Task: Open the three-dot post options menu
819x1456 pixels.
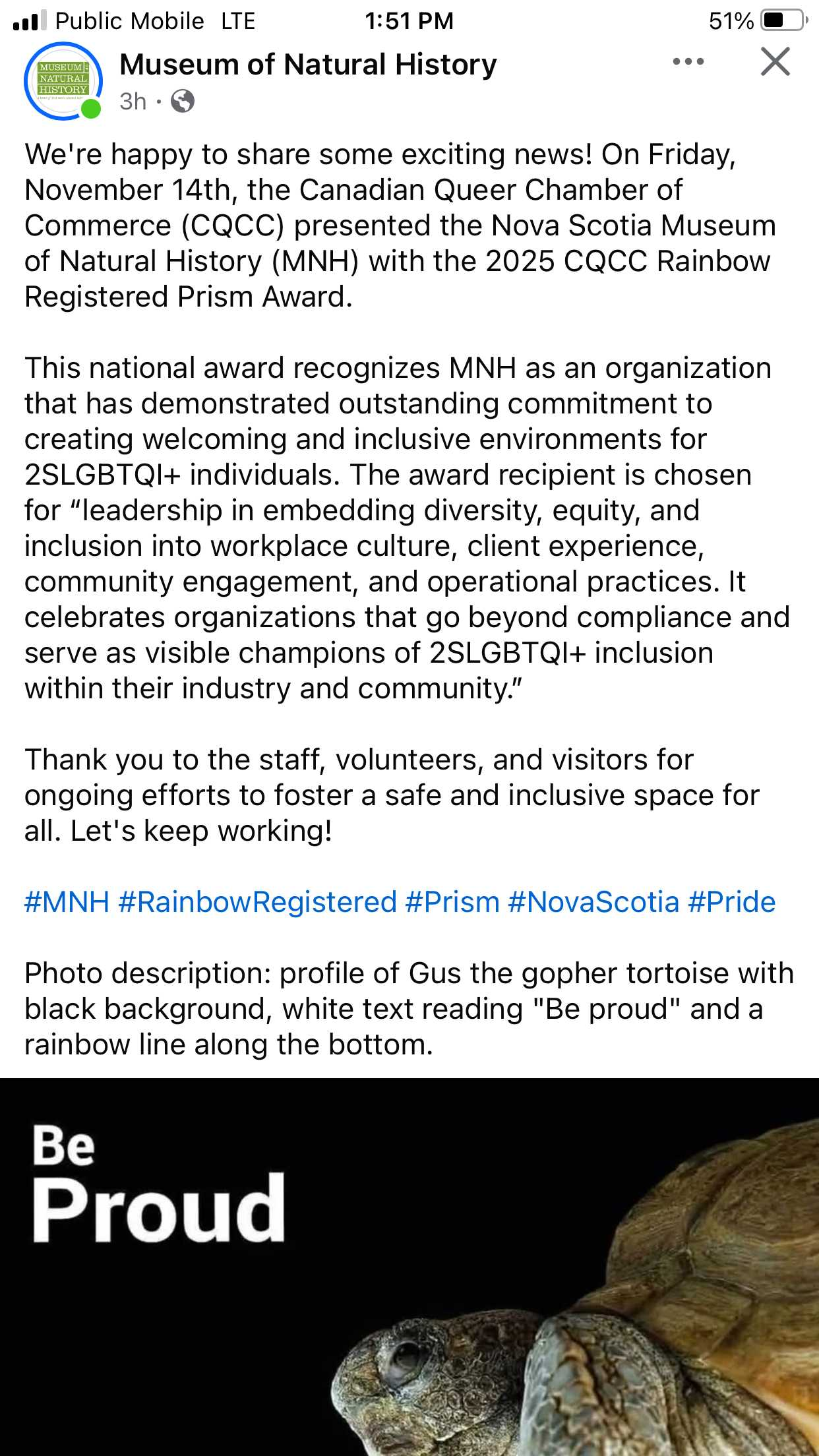Action: point(688,62)
